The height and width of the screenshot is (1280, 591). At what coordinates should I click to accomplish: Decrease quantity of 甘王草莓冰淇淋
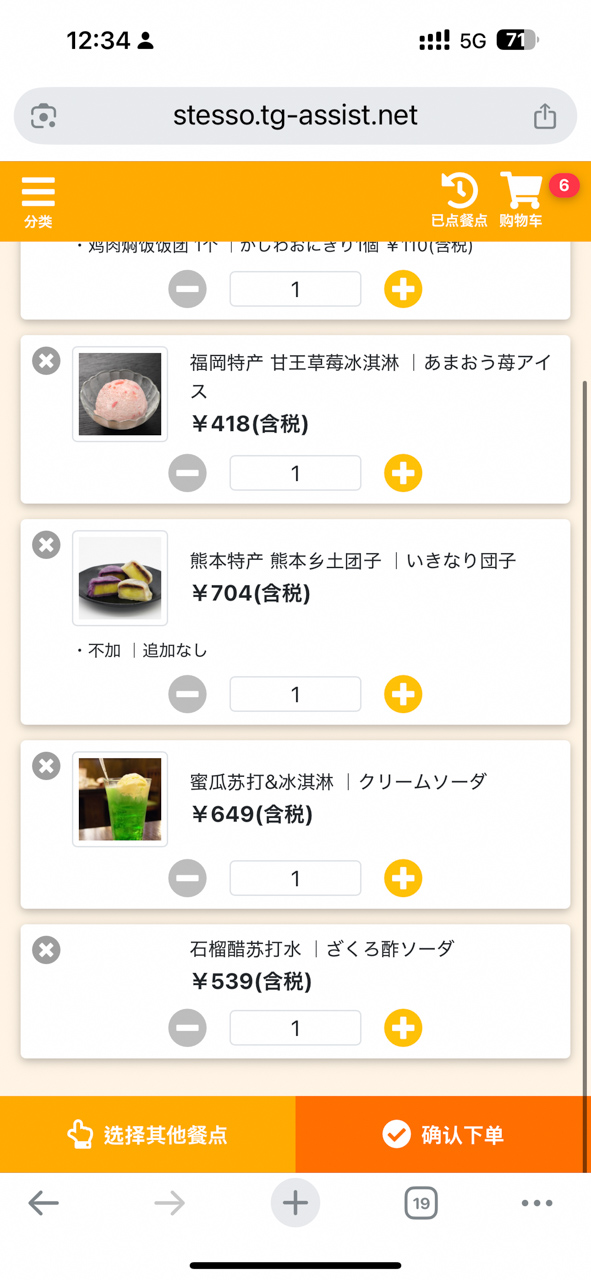(187, 473)
